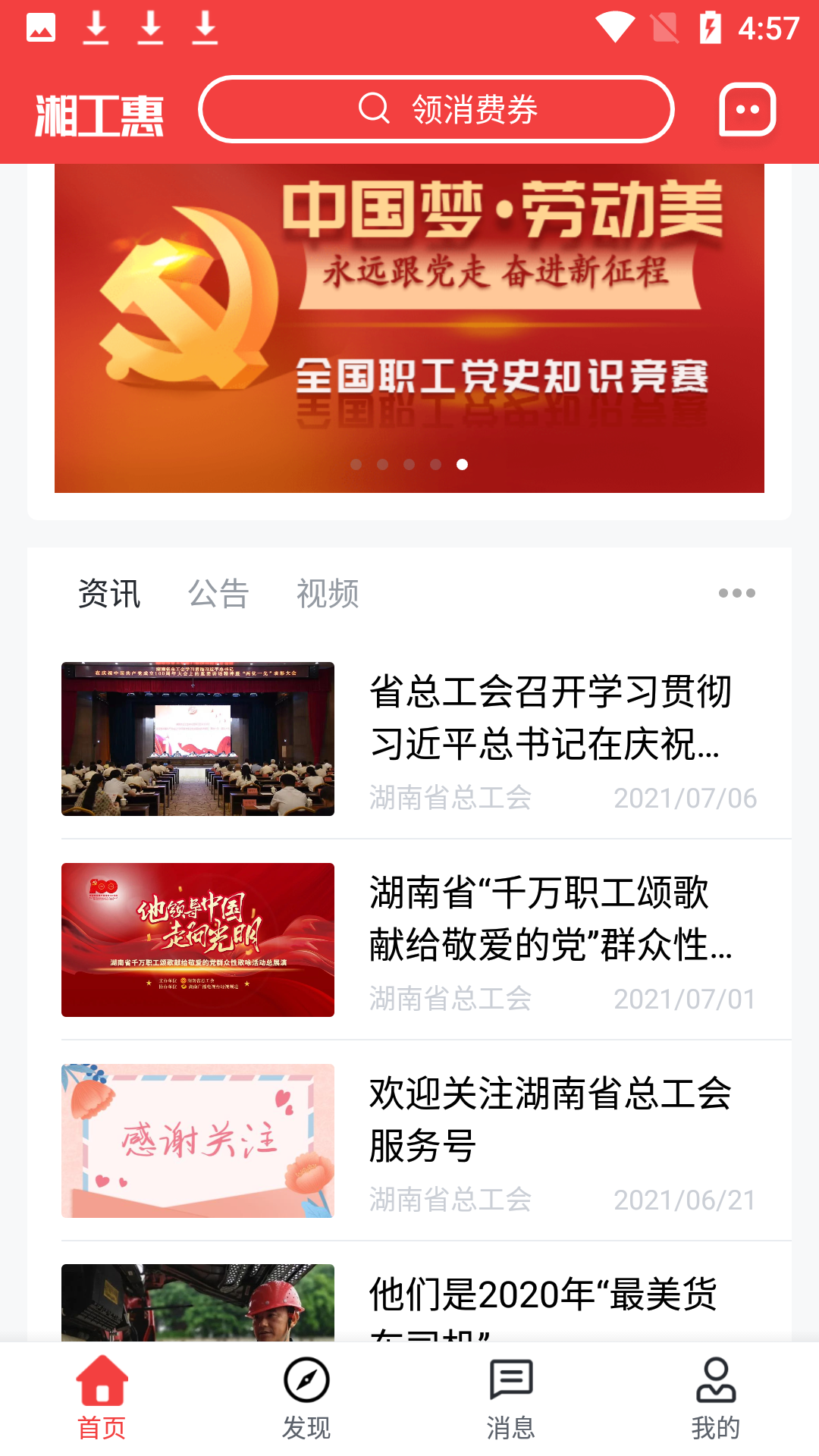Open the three-dot more options beside the tabs
This screenshot has height=1456, width=819.
(736, 594)
